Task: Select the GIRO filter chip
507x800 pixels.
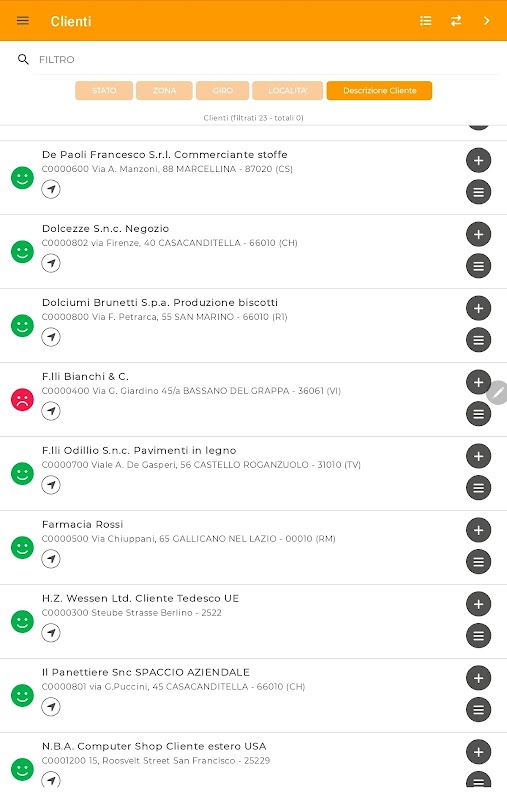Action: coord(222,90)
